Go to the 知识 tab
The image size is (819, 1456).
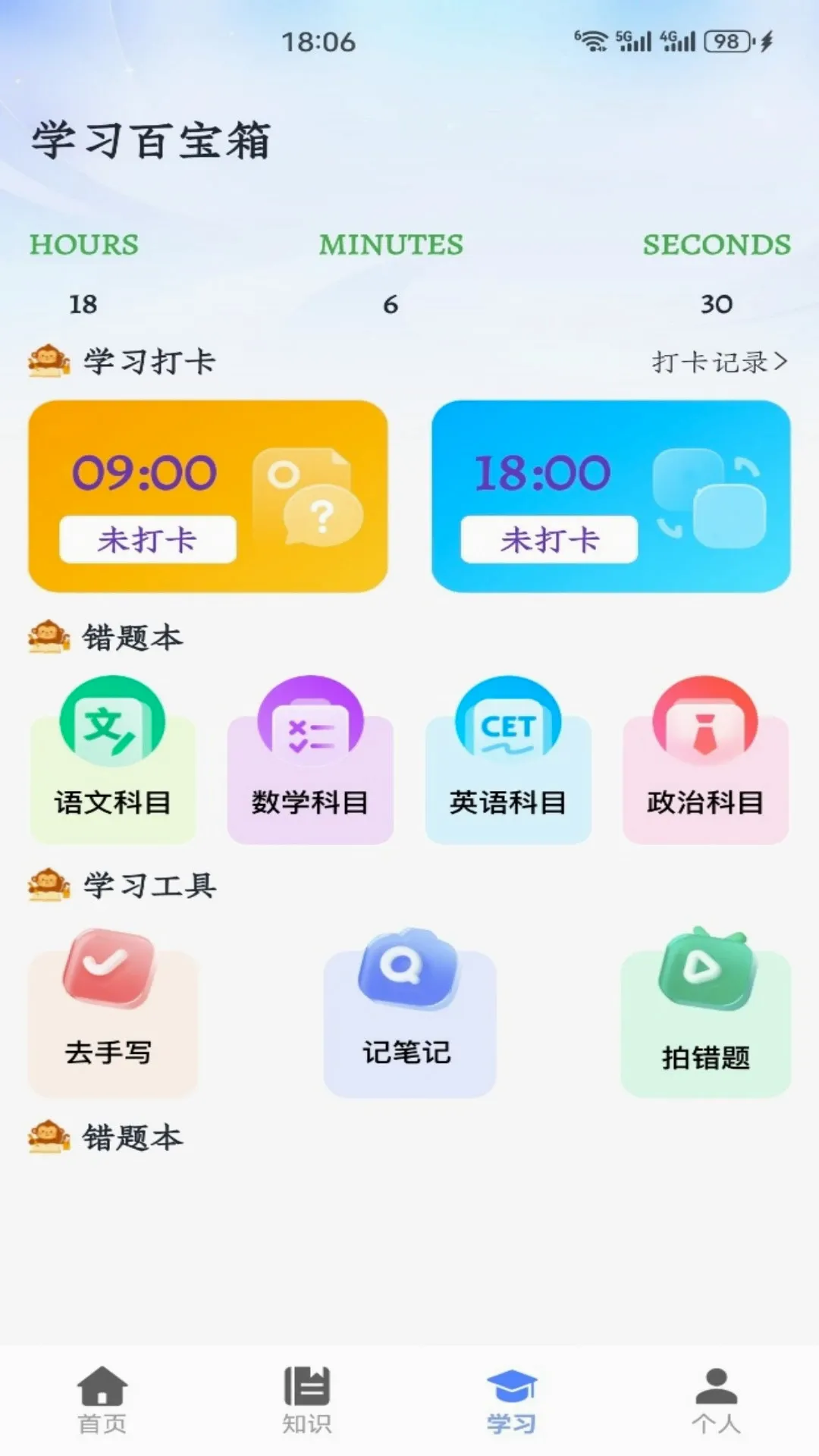307,1400
